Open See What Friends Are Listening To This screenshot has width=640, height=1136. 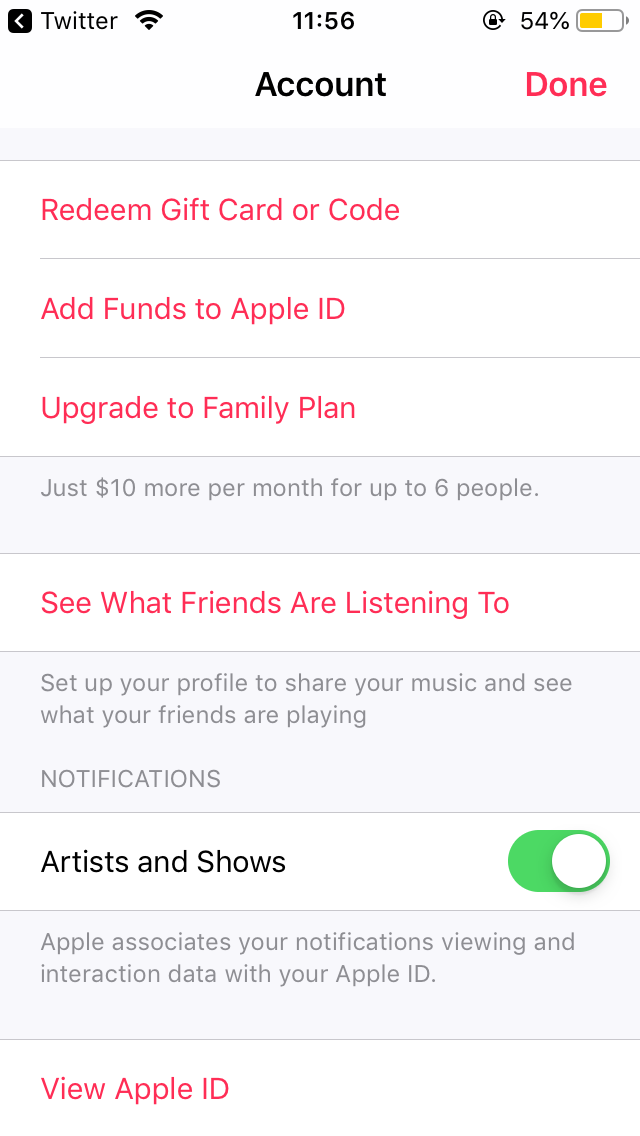(275, 603)
